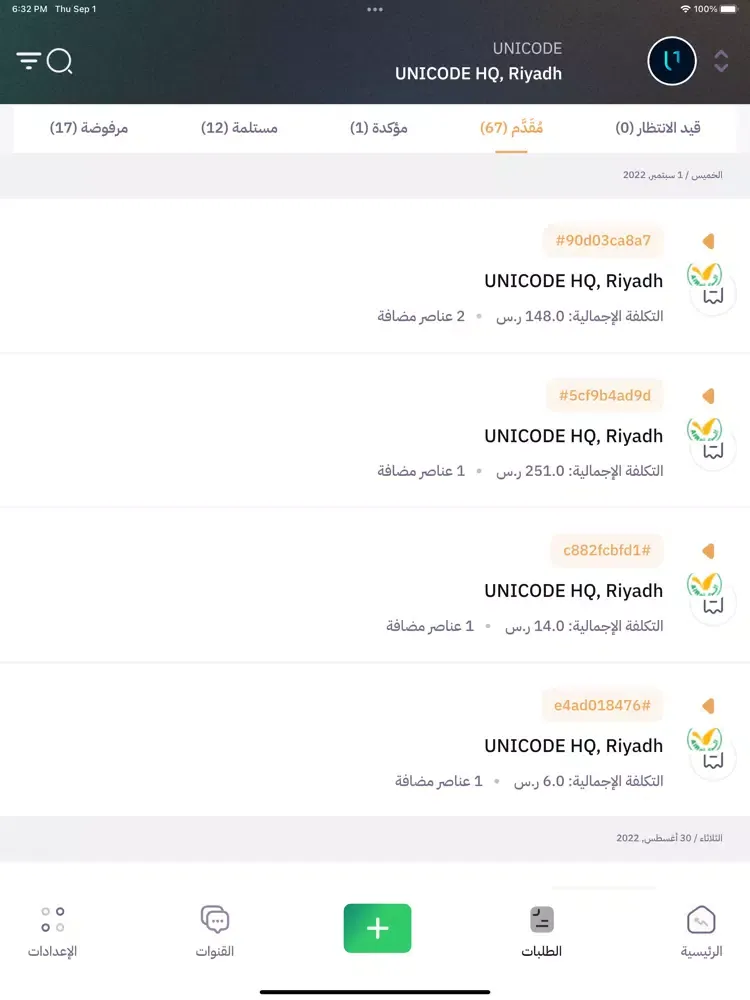Open the الإعدادات settings tab
The width and height of the screenshot is (750, 1000).
click(53, 931)
